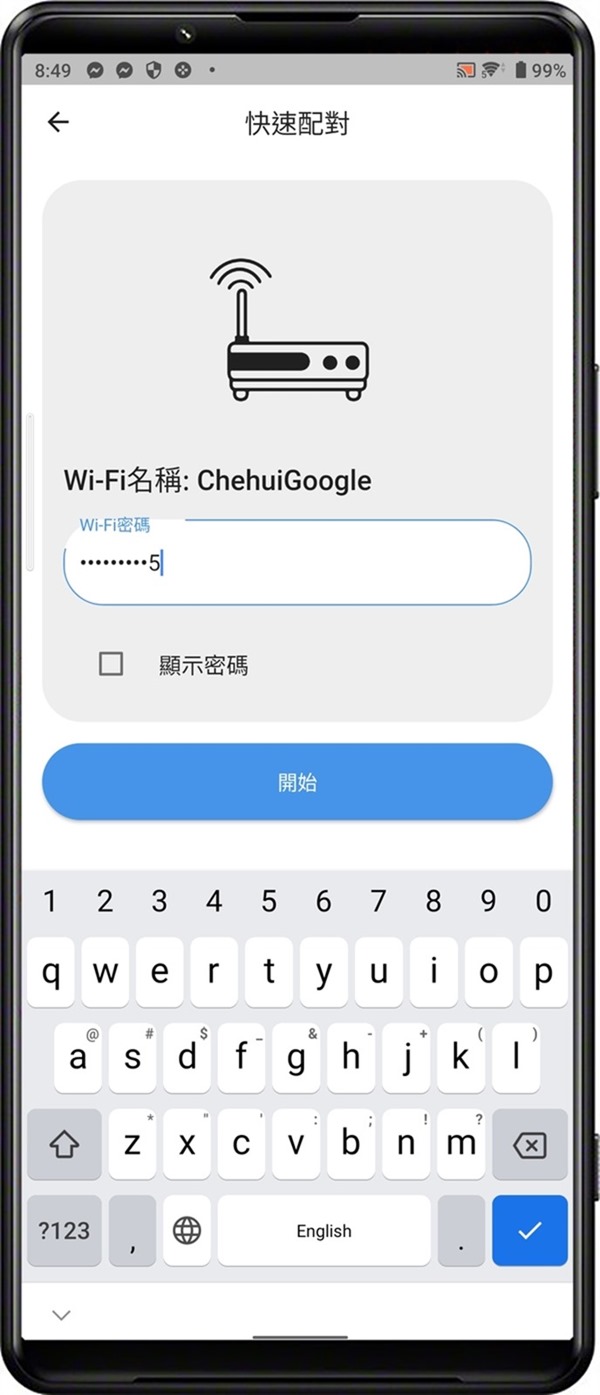Enable the 顯示密碼 checkbox
The image size is (600, 1395).
tap(111, 664)
